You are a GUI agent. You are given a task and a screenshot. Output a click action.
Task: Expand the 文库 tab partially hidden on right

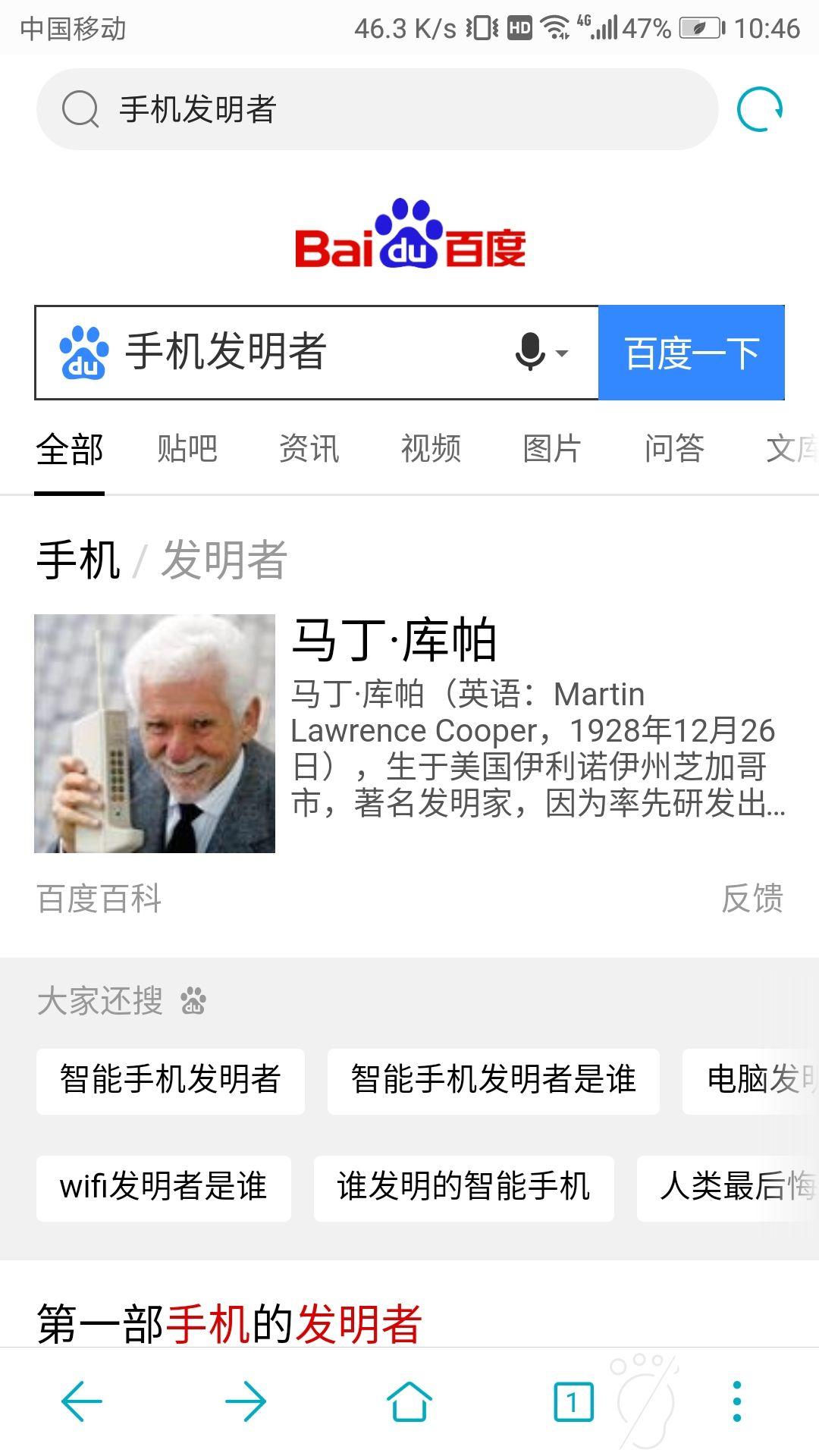[x=790, y=448]
